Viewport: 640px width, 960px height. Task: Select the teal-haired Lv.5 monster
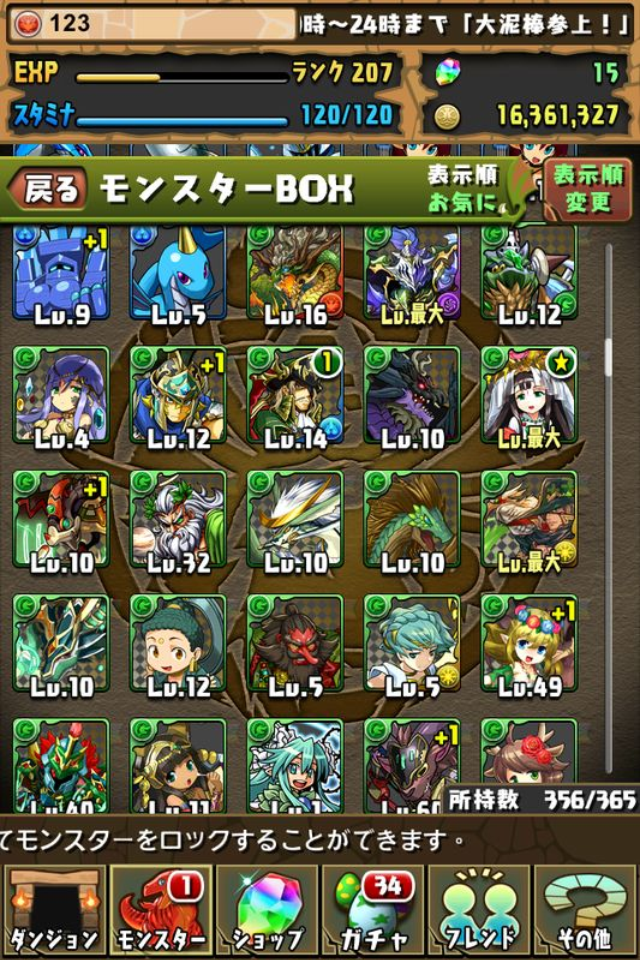click(411, 644)
